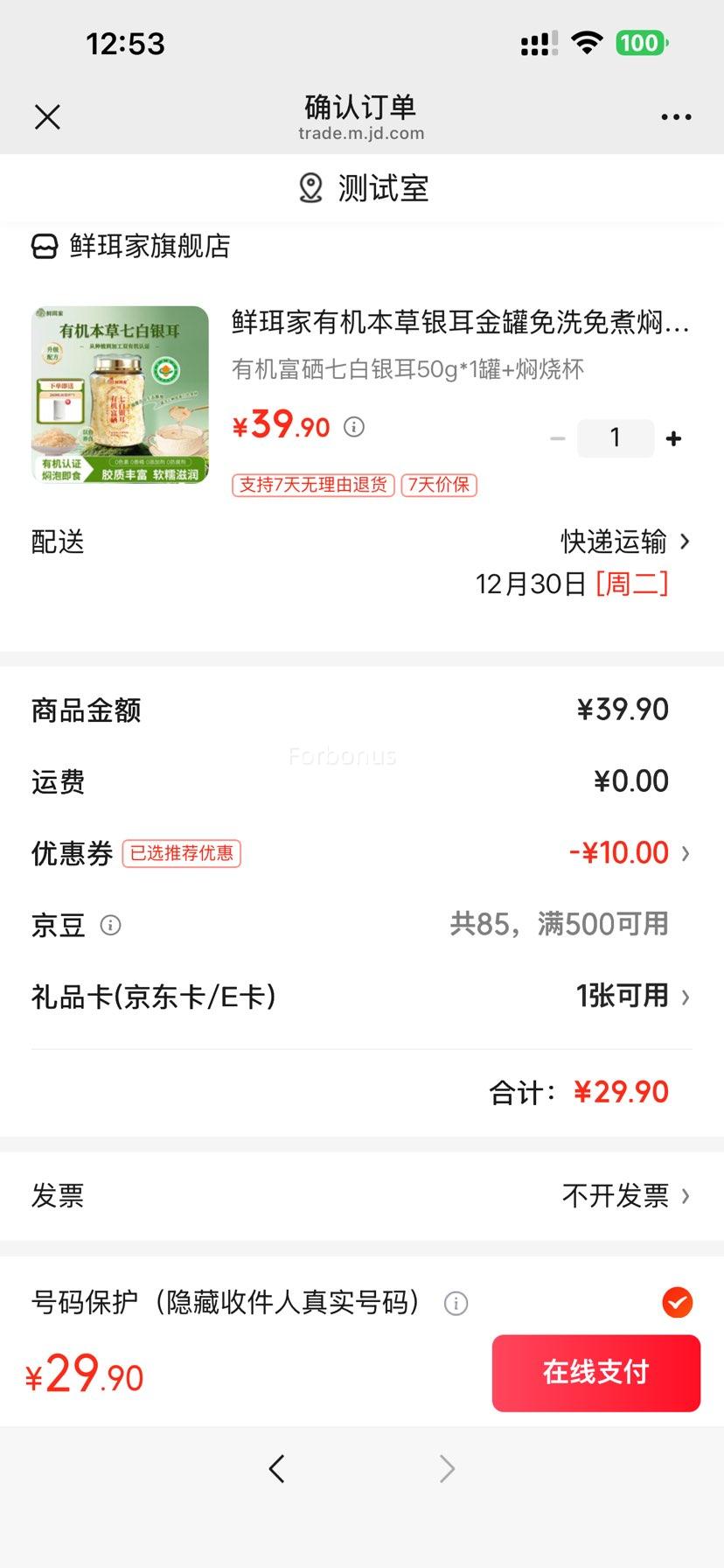Close the order page with the X icon
The image size is (724, 1568).
pos(48,116)
